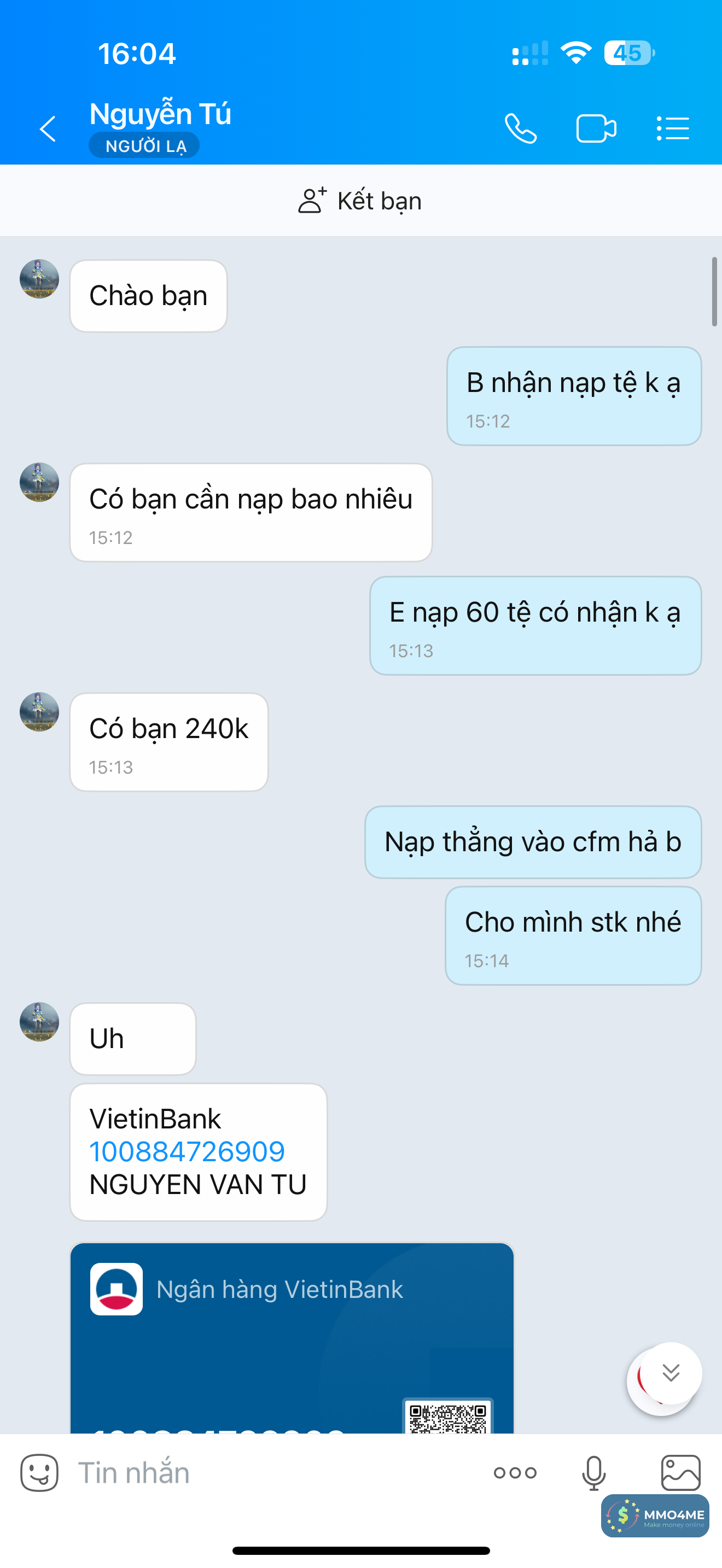The image size is (722, 1568).
Task: Open the account number link 100884726909
Action: (x=187, y=1151)
